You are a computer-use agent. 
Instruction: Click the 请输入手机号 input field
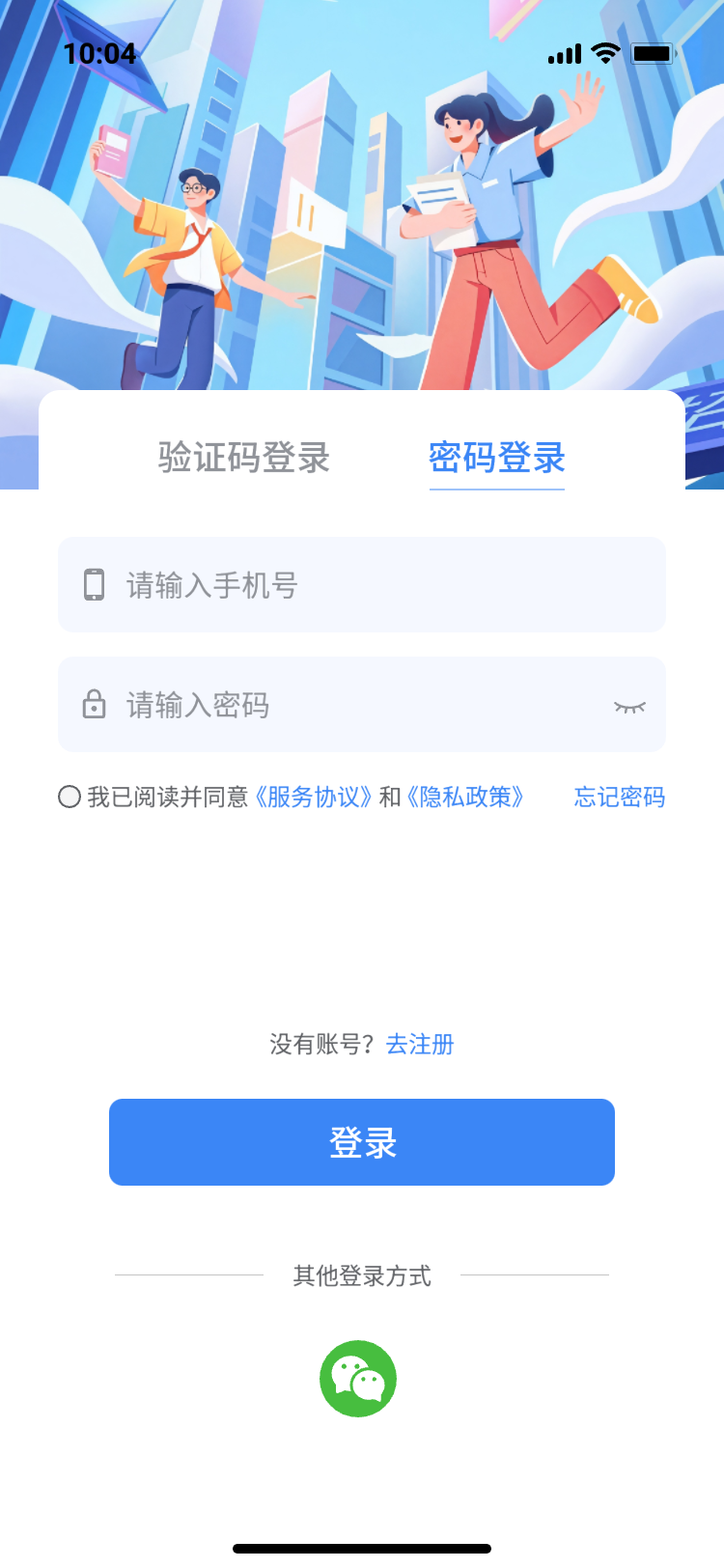coord(362,585)
